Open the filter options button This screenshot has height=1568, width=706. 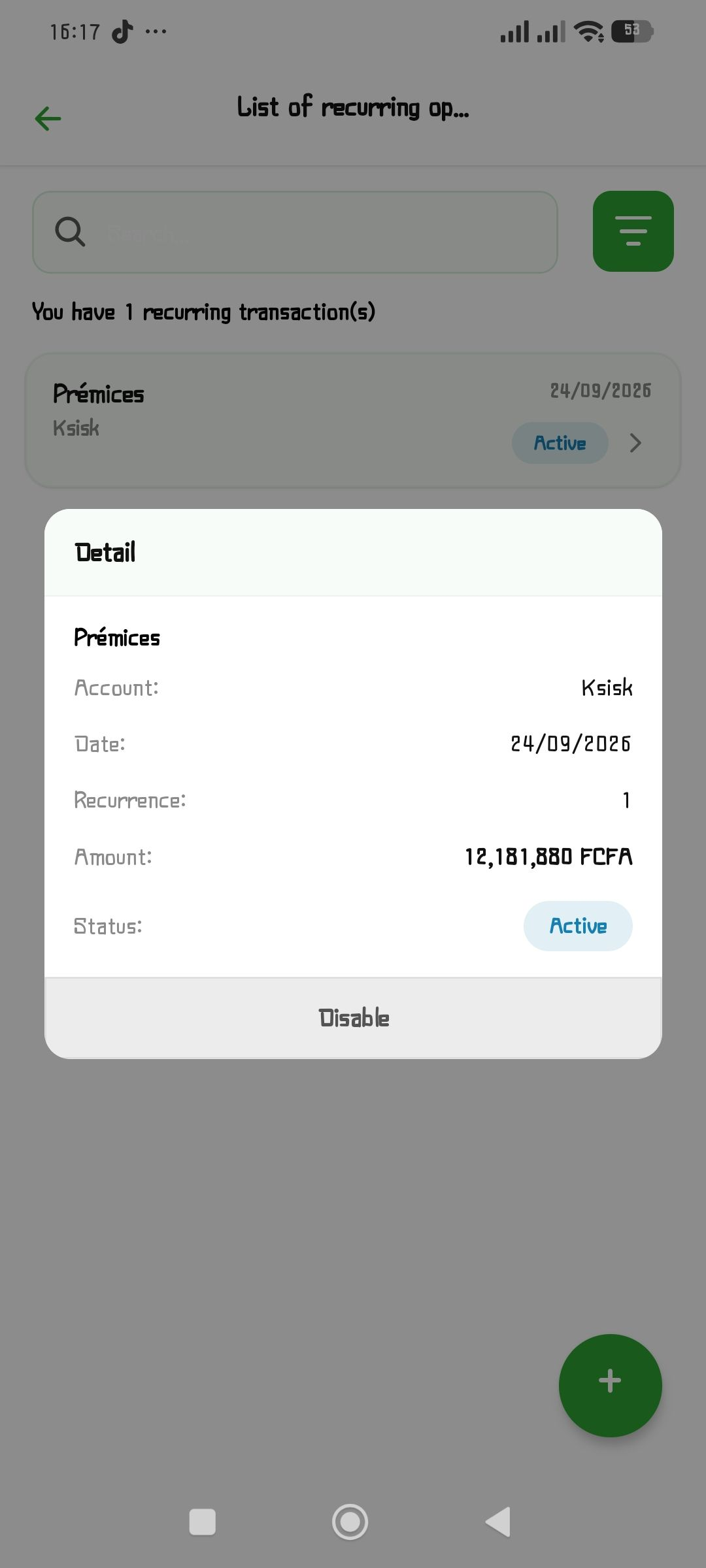point(633,231)
